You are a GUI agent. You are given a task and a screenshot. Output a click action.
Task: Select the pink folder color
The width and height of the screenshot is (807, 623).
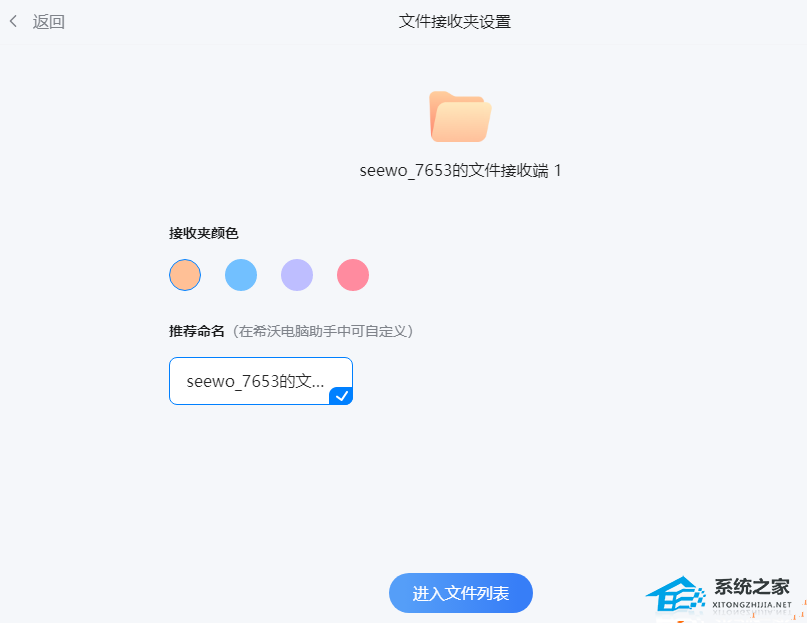click(x=353, y=274)
